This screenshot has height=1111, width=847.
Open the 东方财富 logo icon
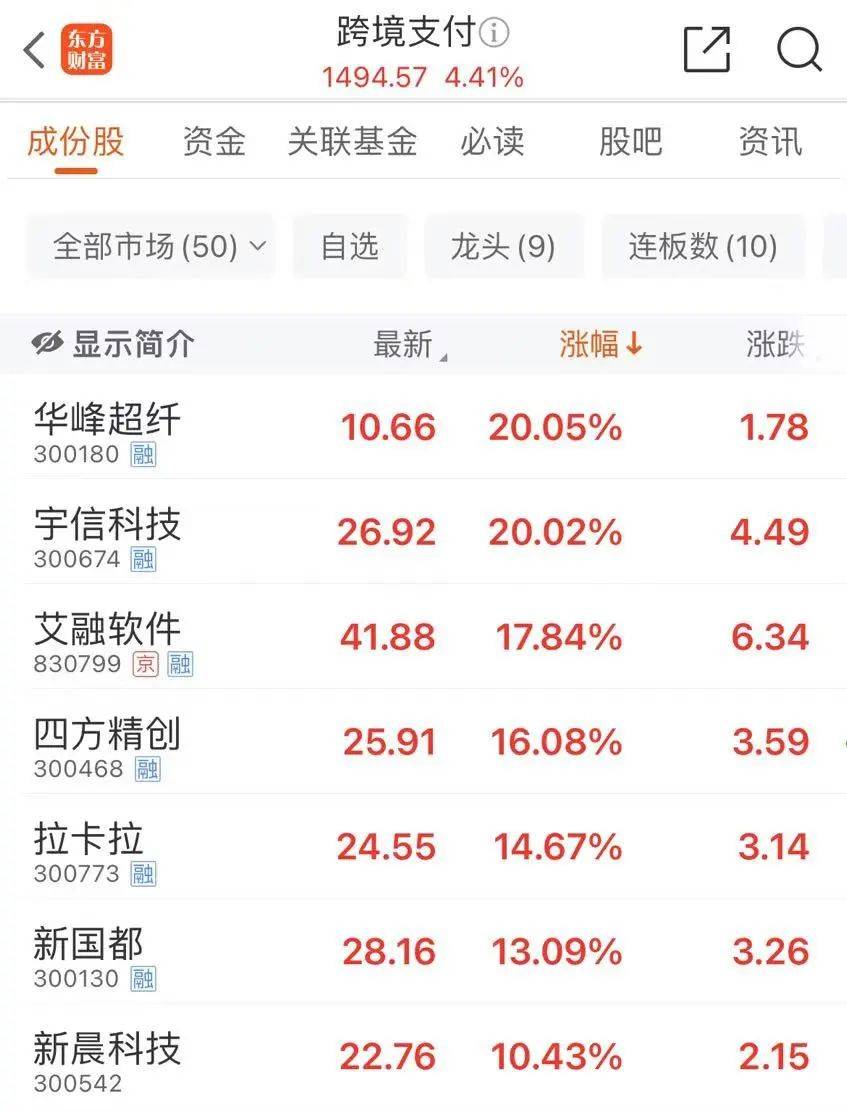[x=88, y=47]
